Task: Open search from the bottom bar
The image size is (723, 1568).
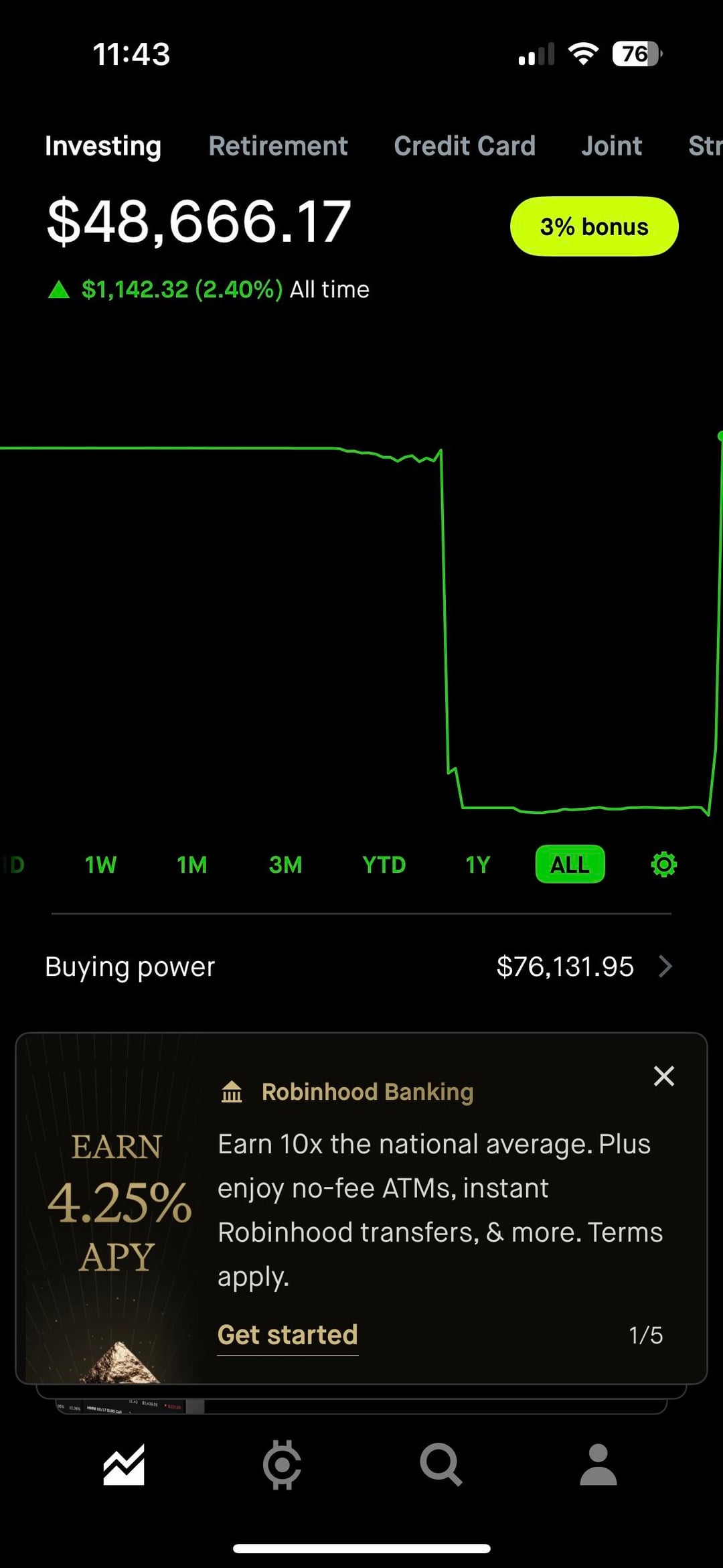Action: click(440, 1465)
